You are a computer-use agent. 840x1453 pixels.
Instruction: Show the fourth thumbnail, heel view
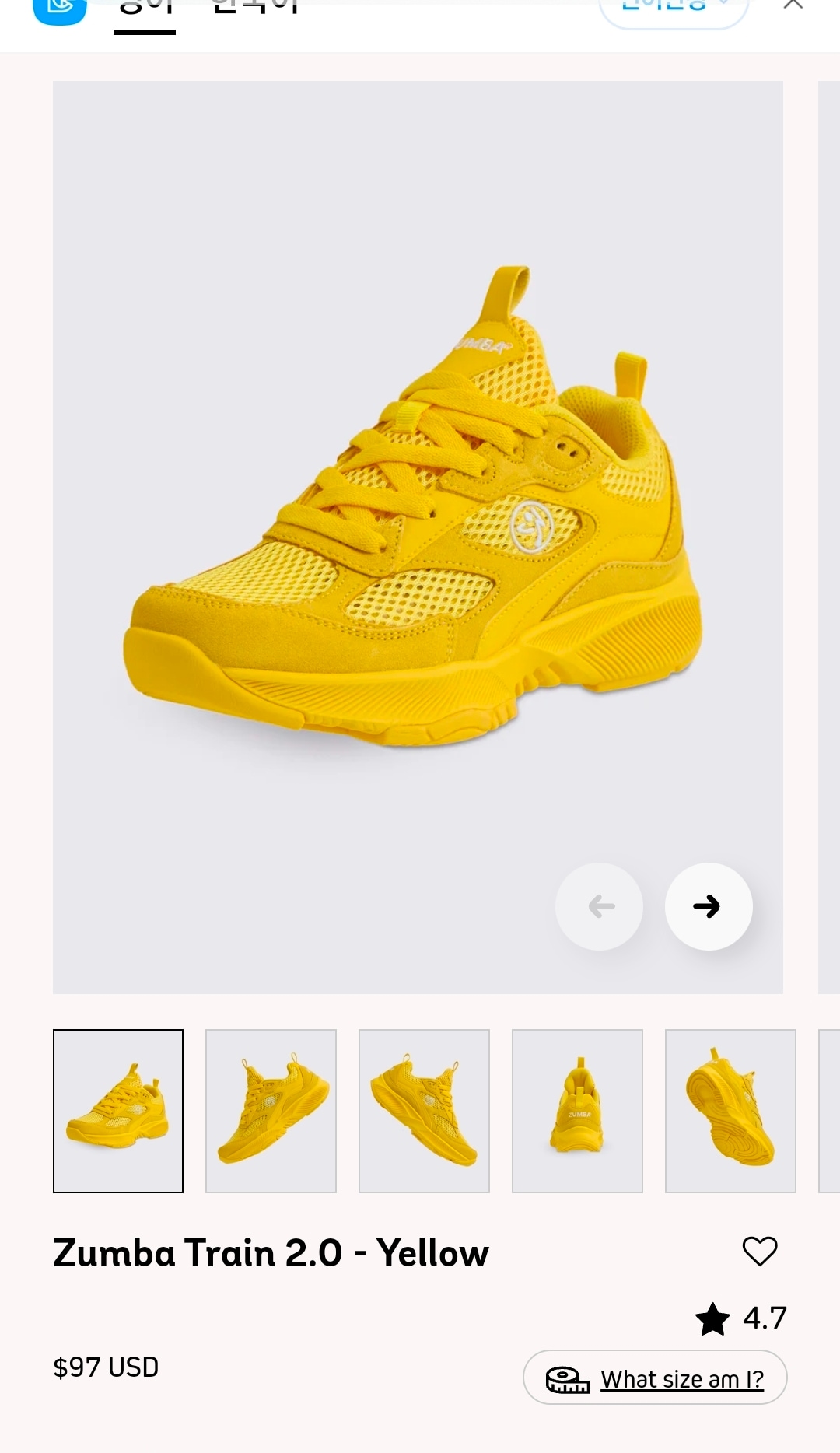pyautogui.click(x=577, y=1111)
